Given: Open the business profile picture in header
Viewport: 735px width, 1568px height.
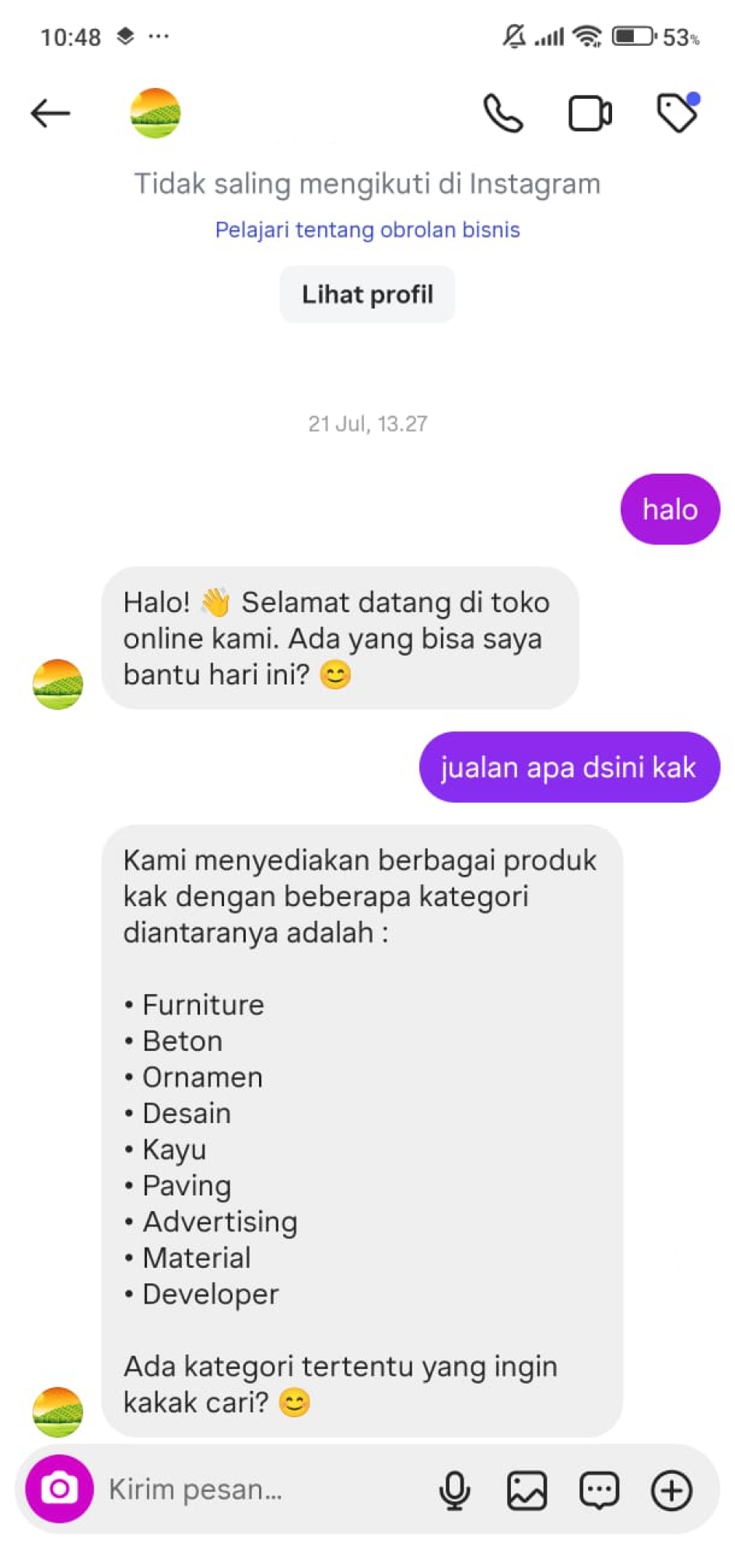Looking at the screenshot, I should click(156, 114).
